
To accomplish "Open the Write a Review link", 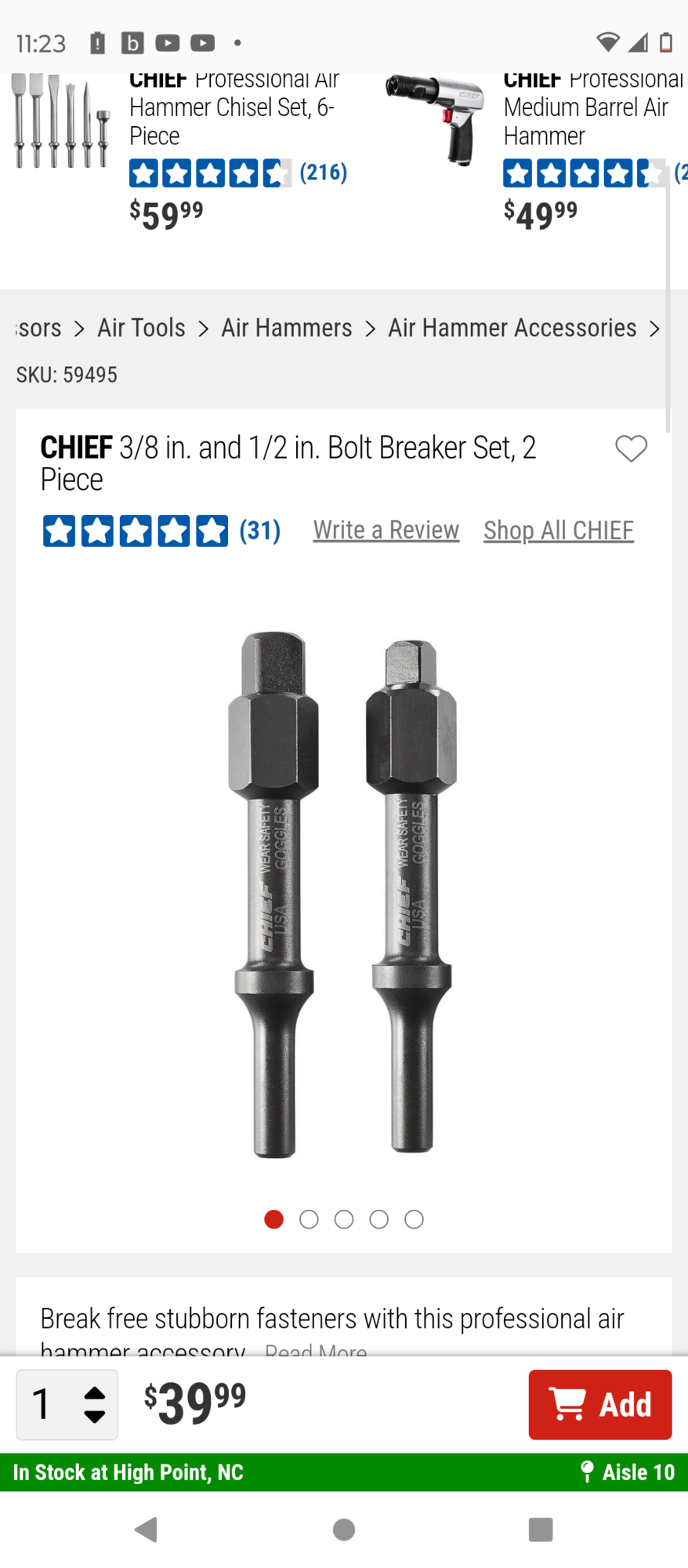I will point(386,530).
